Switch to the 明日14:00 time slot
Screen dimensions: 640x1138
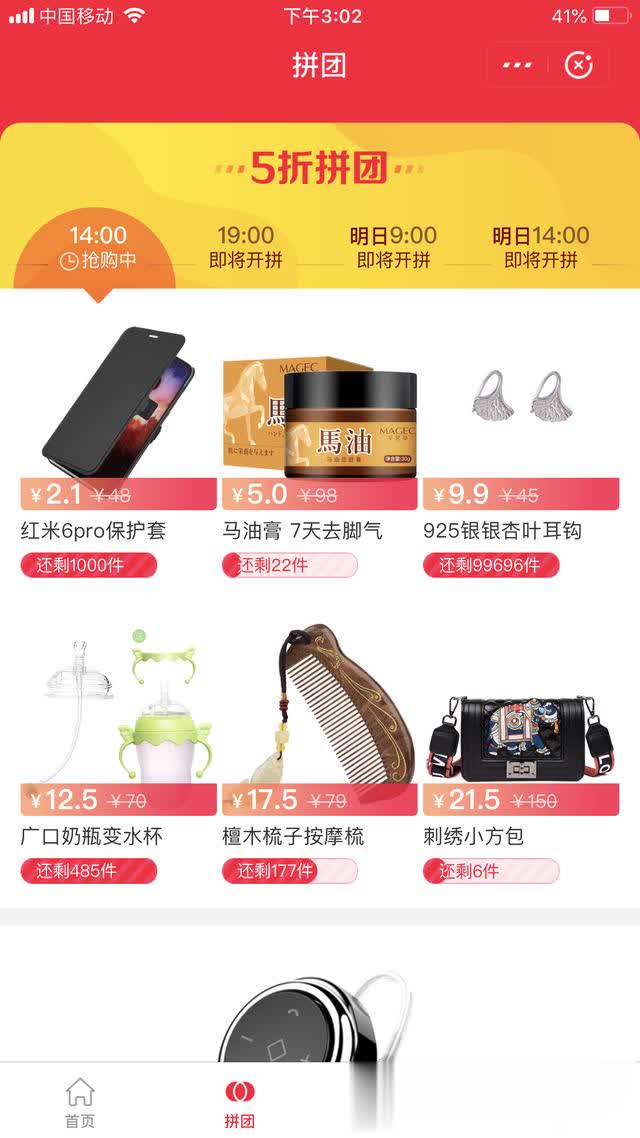tap(540, 247)
